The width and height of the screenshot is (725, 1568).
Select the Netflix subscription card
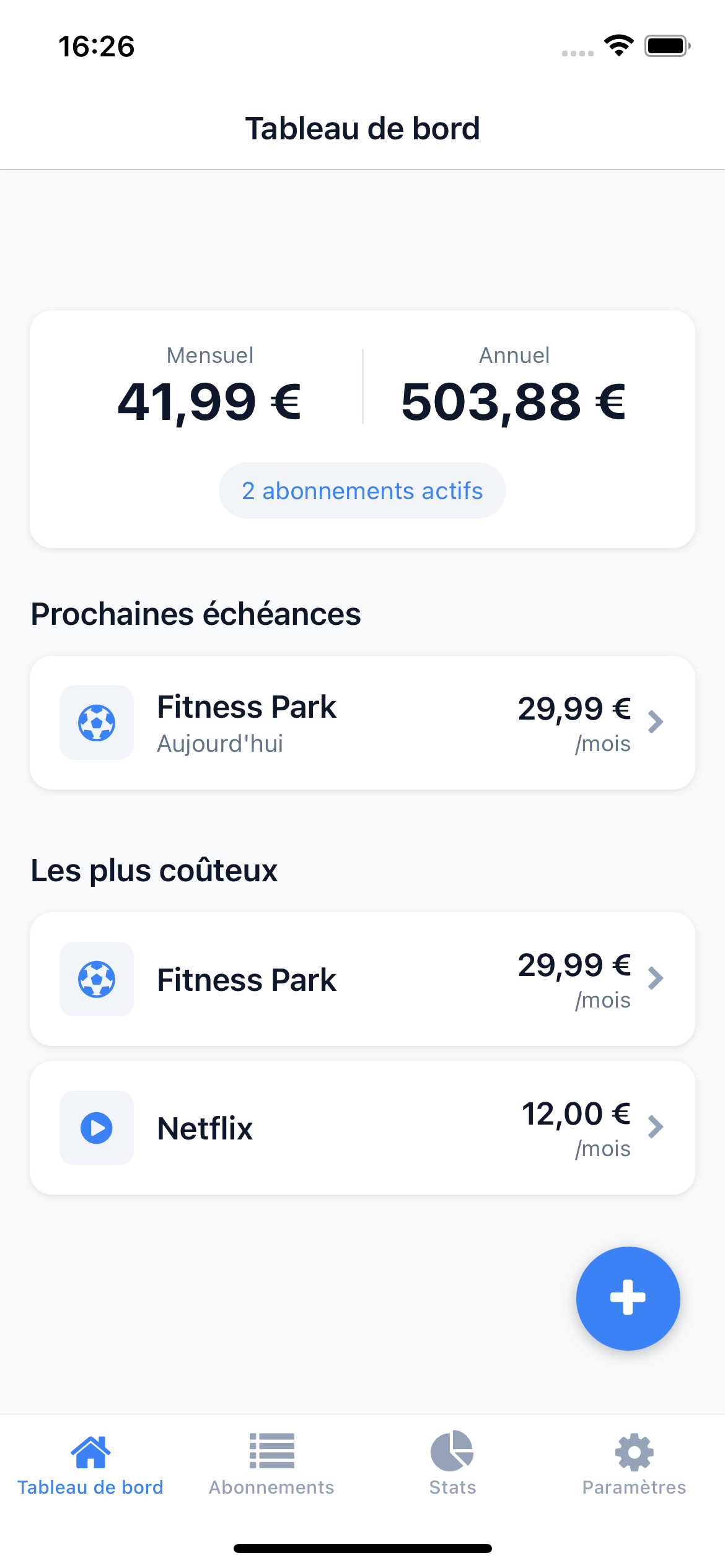[x=362, y=1128]
